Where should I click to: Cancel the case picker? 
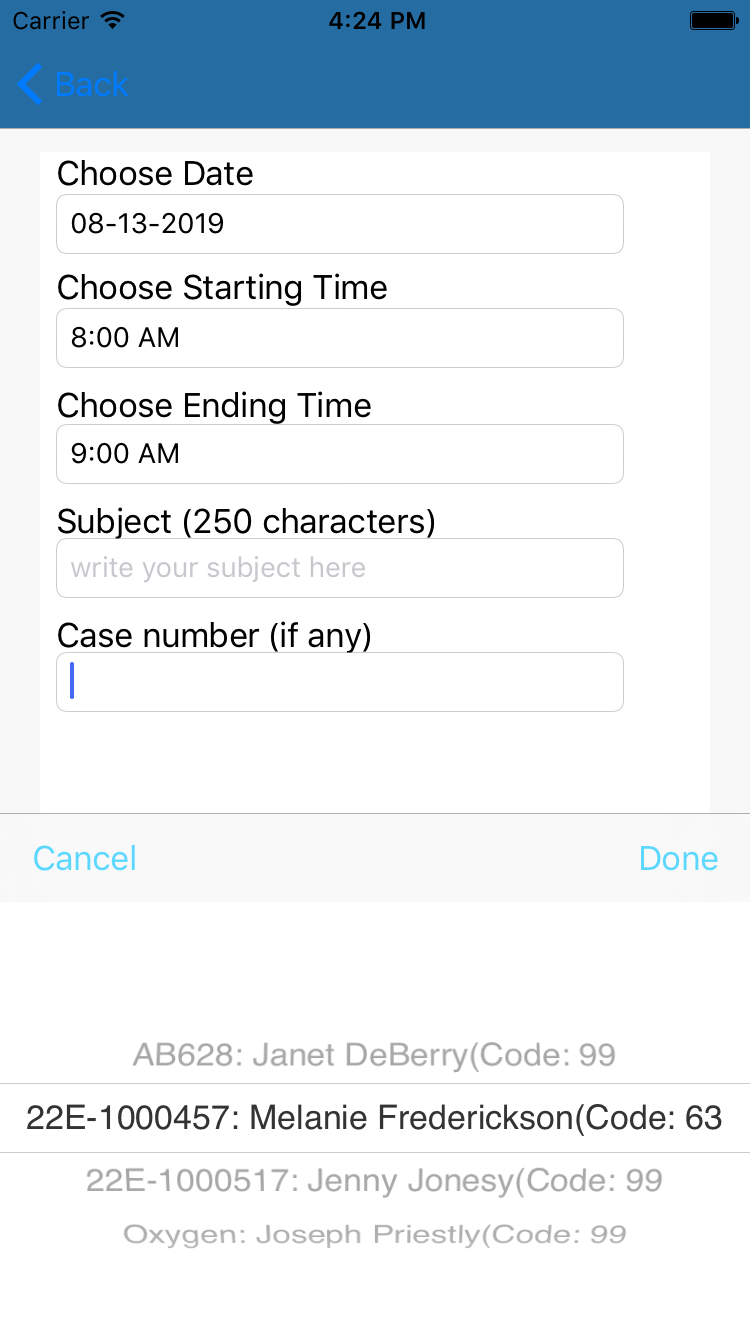pyautogui.click(x=85, y=858)
